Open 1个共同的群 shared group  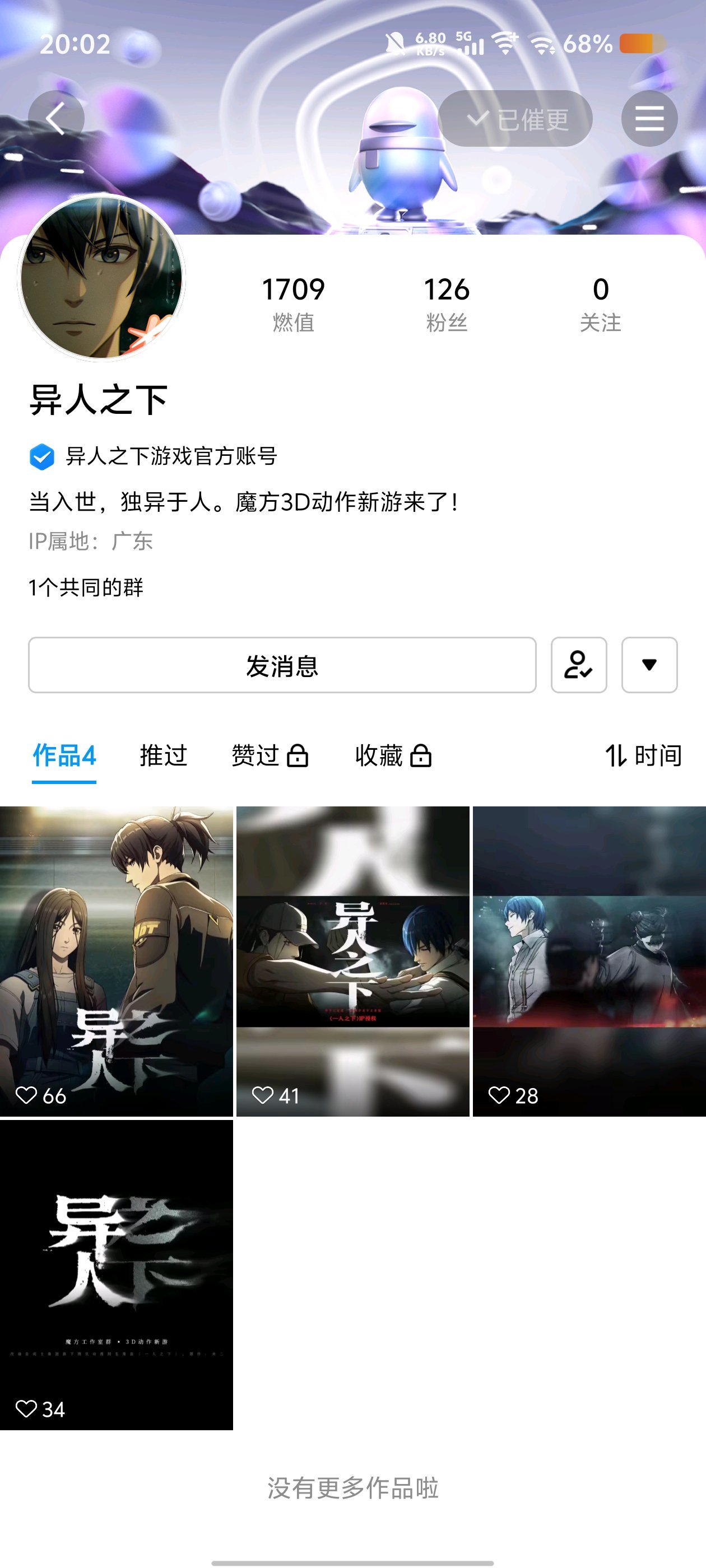[x=86, y=587]
